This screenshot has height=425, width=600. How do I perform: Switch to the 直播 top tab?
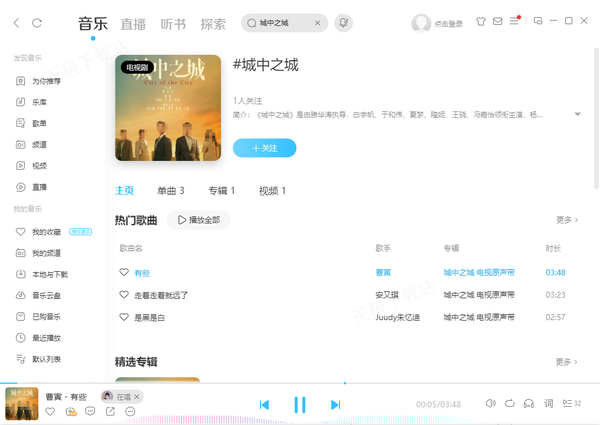coord(133,23)
